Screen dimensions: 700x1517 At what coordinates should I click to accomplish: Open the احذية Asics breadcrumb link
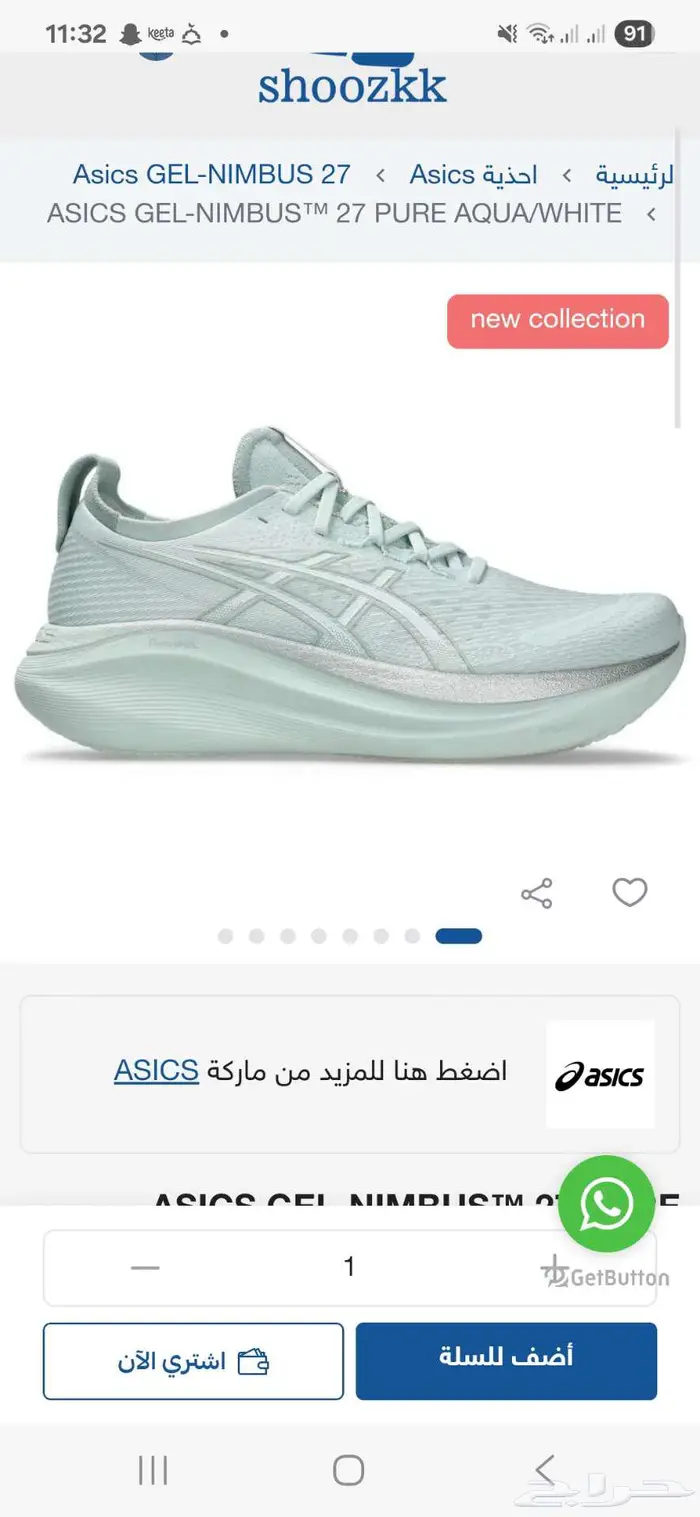pos(473,174)
